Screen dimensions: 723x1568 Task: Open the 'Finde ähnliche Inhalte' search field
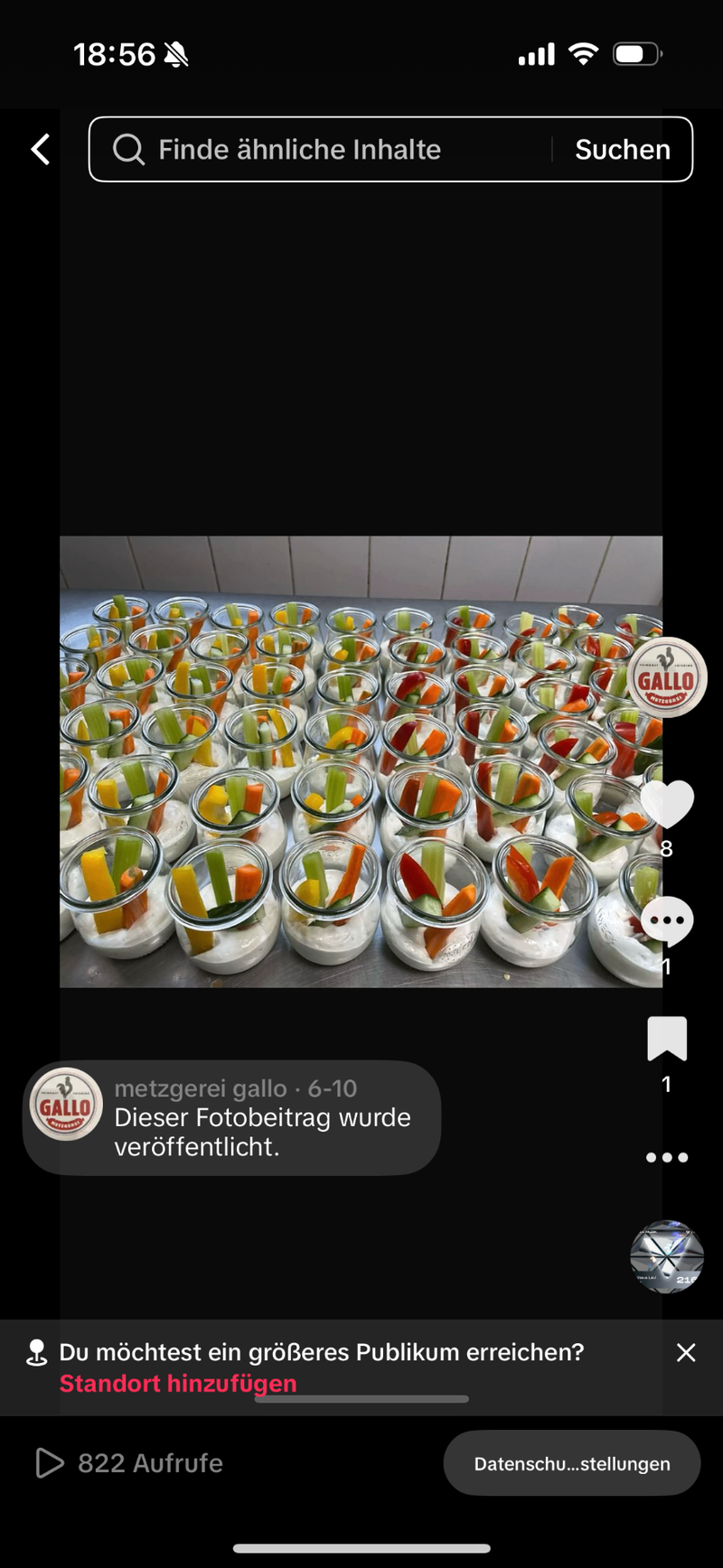[x=316, y=149]
